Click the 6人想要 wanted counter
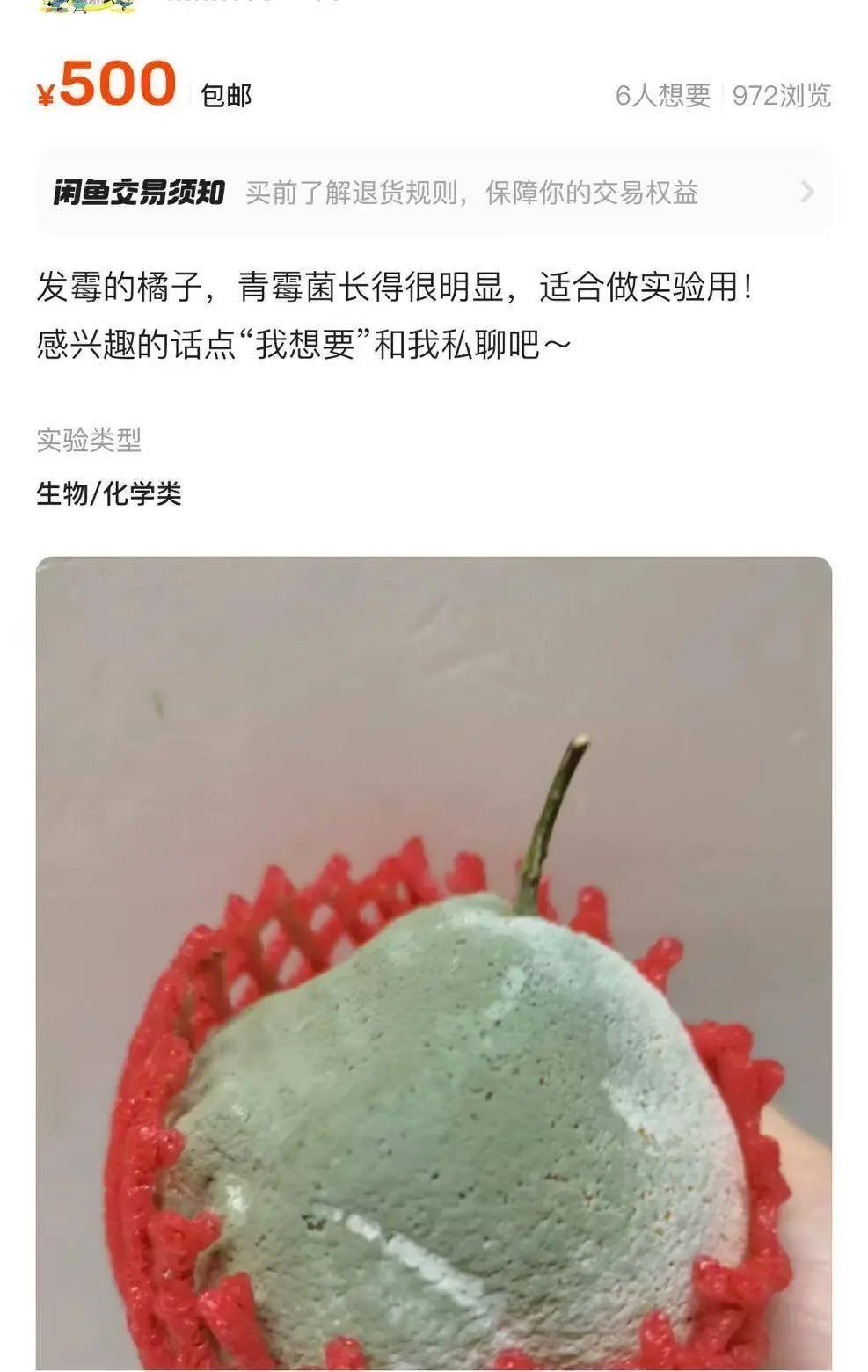 click(x=664, y=98)
